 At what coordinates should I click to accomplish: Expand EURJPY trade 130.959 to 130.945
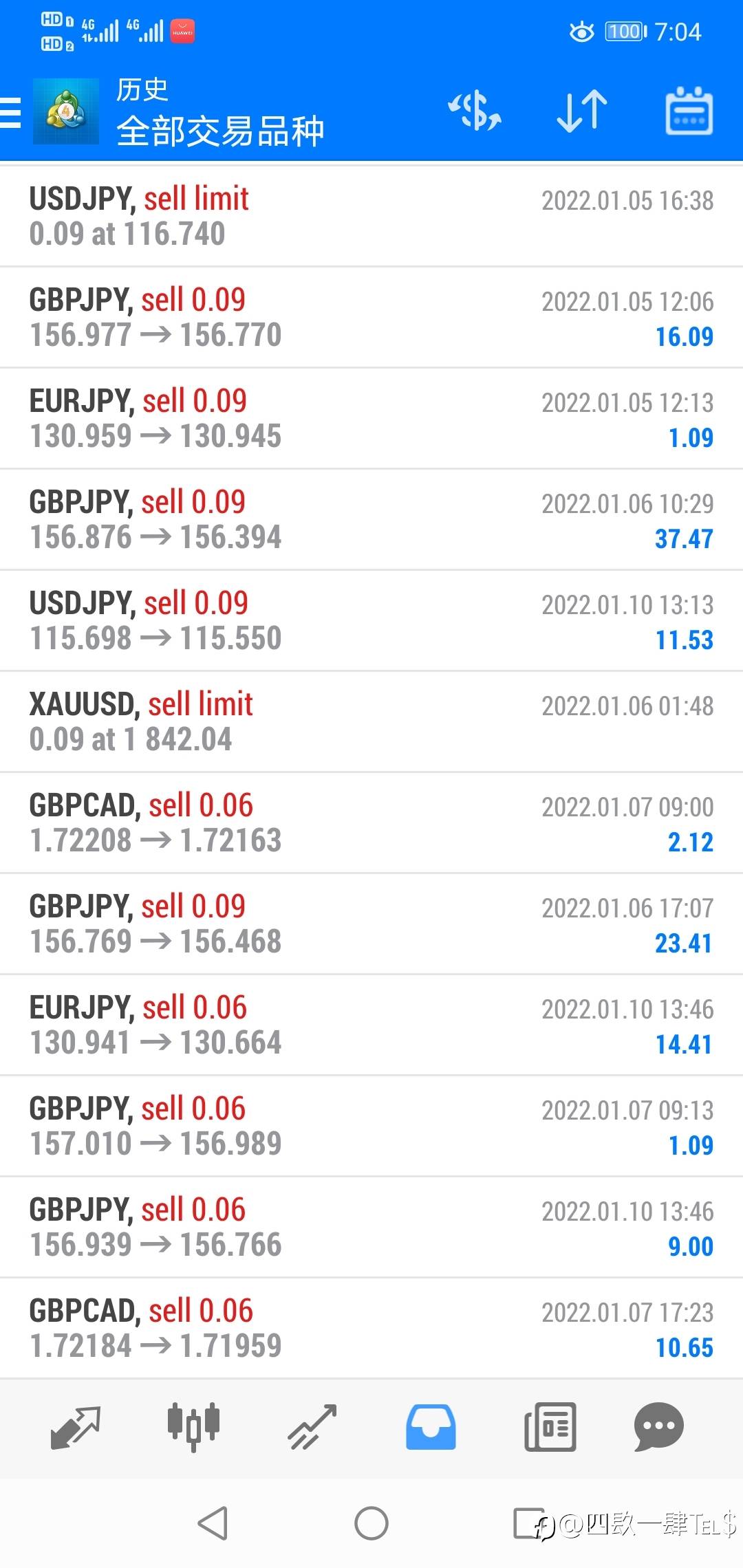371,418
